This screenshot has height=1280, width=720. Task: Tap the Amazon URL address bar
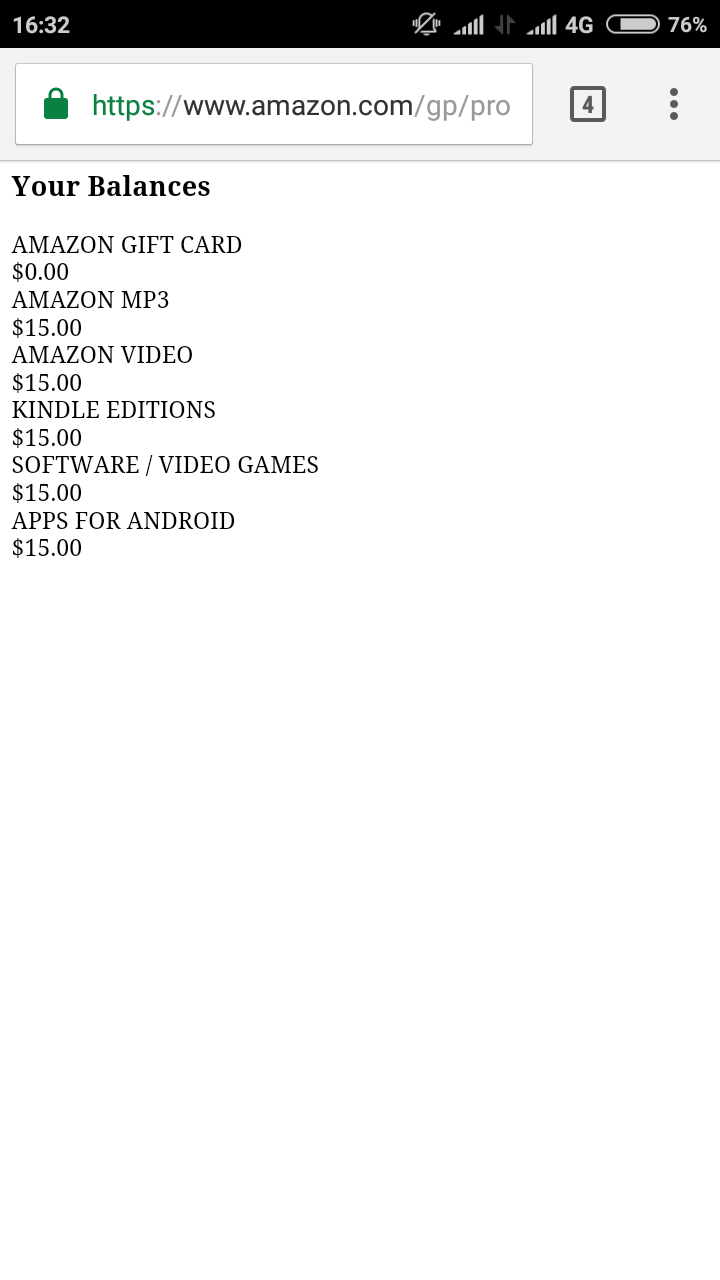click(x=274, y=104)
